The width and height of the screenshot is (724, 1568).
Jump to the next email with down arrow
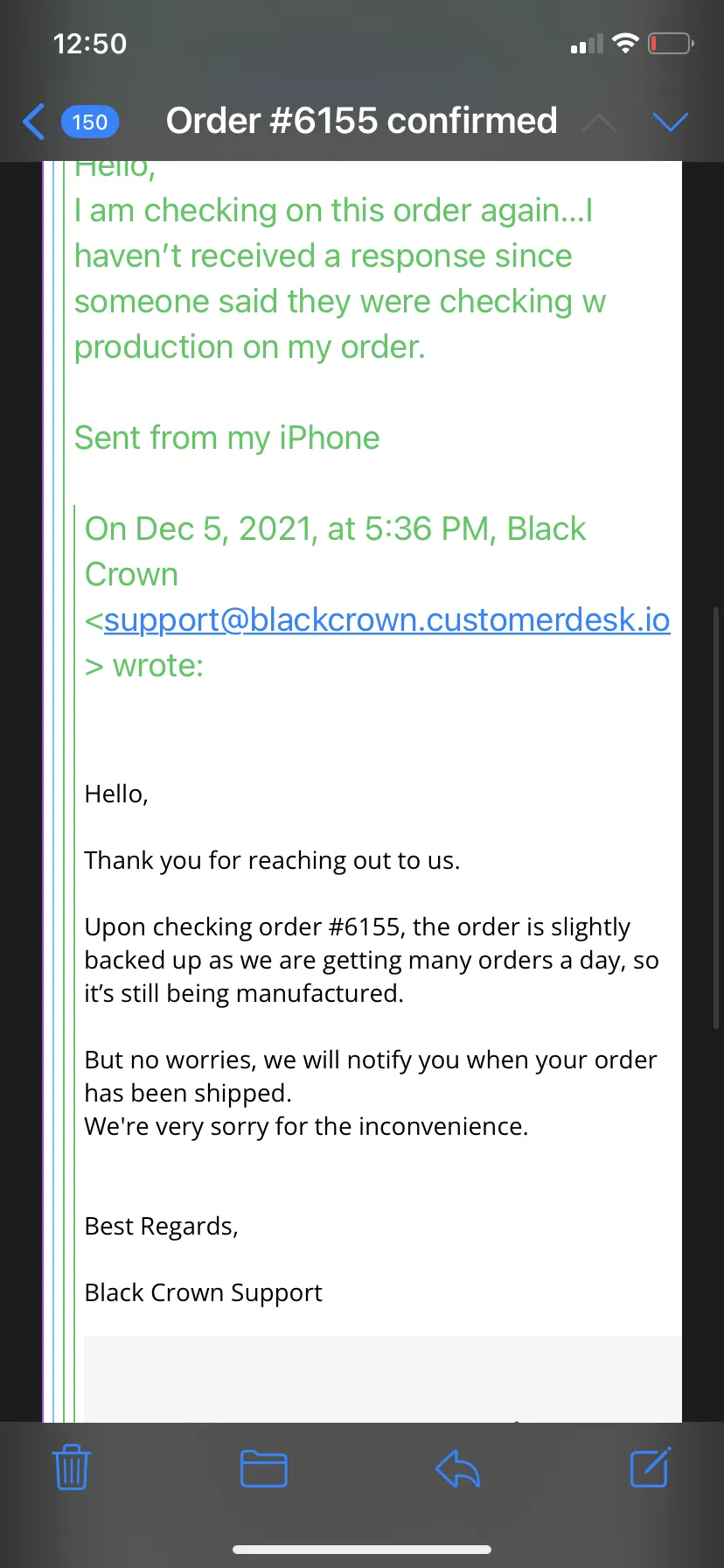pos(671,122)
